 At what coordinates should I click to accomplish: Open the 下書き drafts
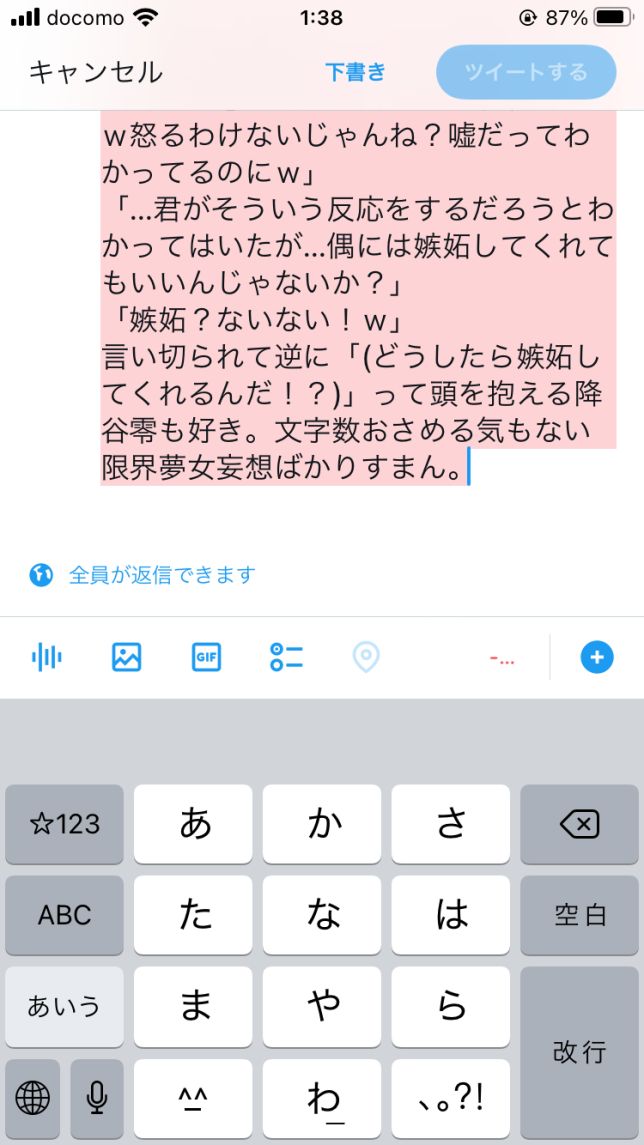click(x=355, y=72)
